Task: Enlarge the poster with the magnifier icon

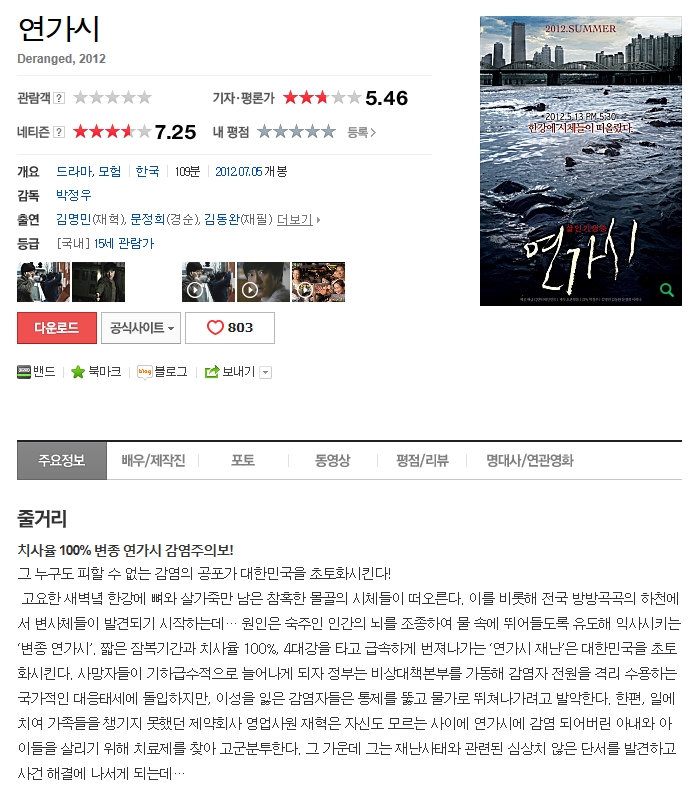Action: click(x=666, y=290)
